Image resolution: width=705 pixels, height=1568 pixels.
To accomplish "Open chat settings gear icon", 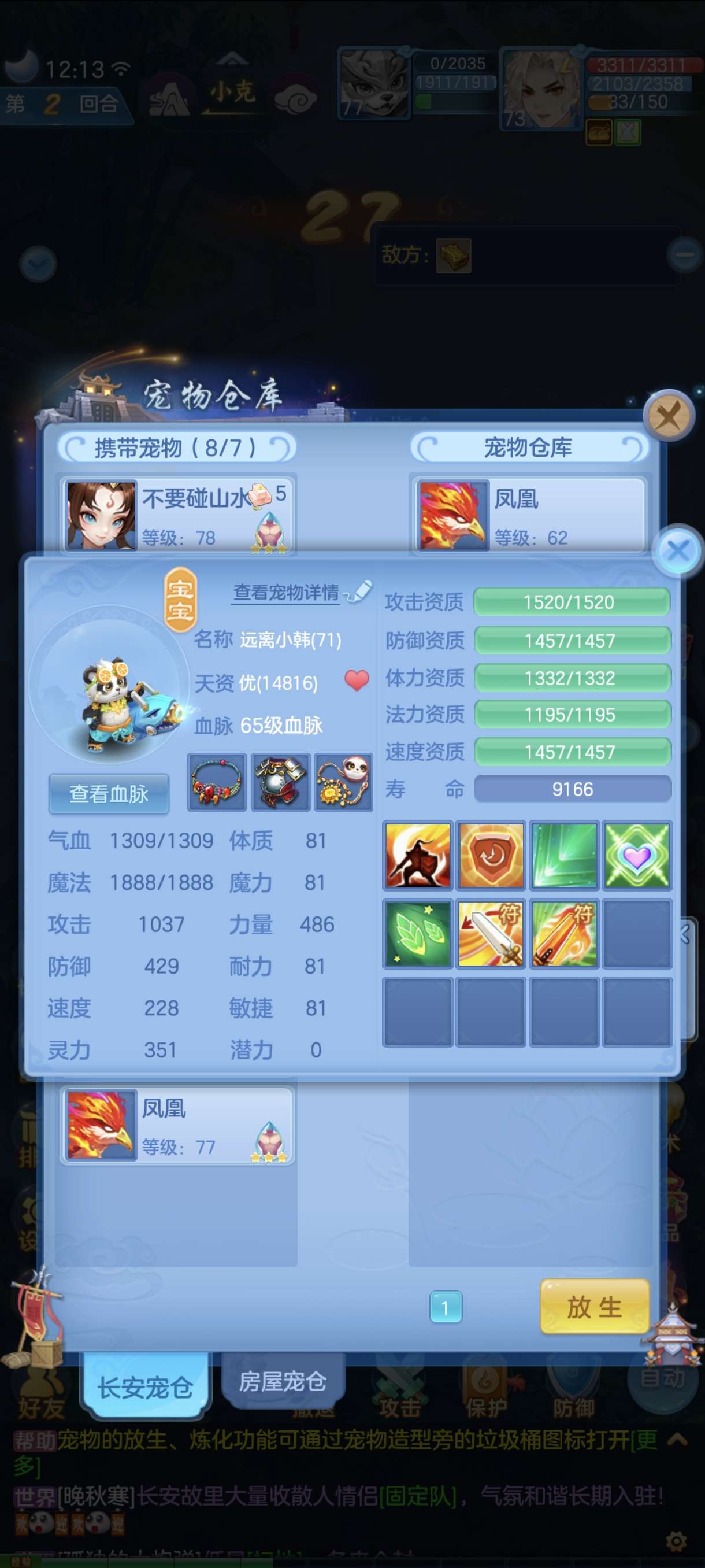I will pos(676,1541).
